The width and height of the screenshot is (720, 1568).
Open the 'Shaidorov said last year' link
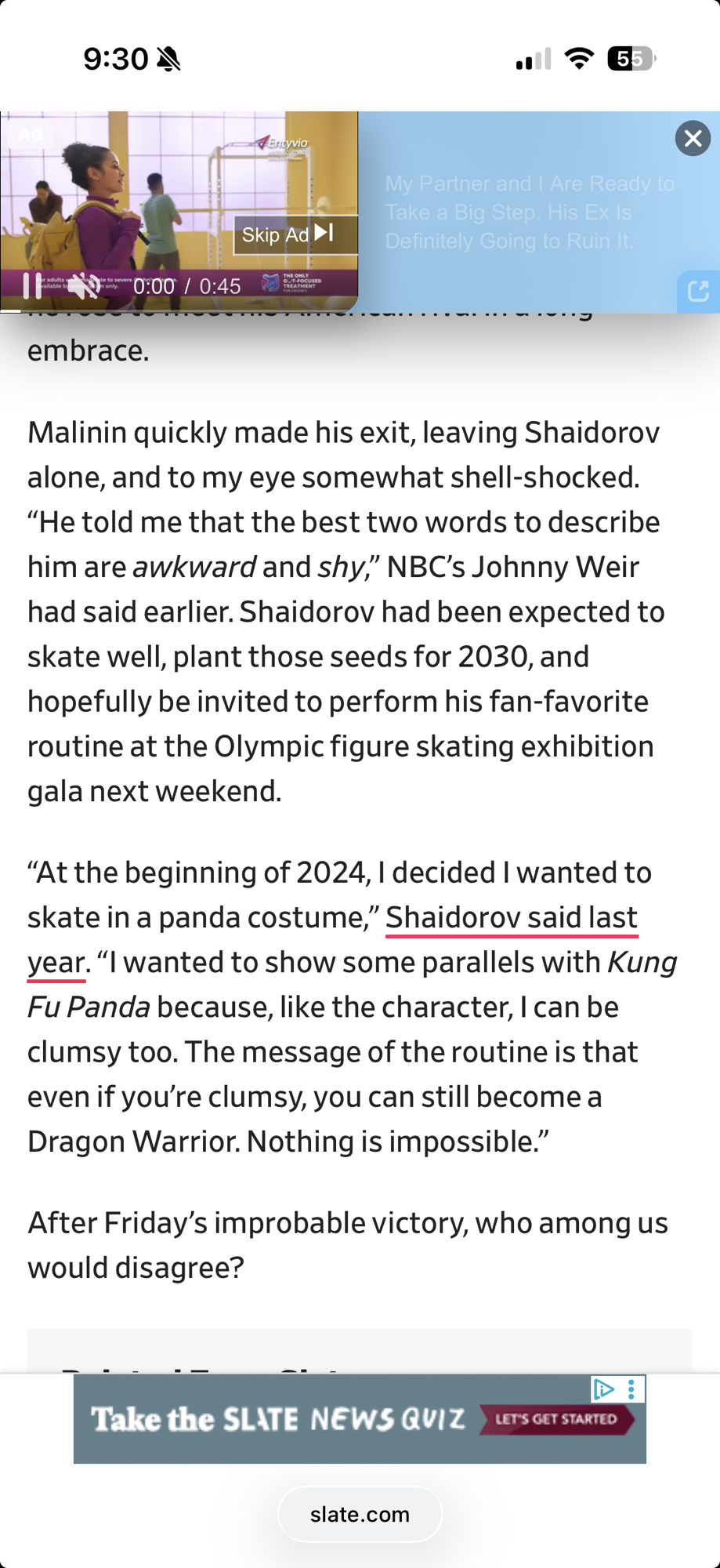pyautogui.click(x=512, y=917)
